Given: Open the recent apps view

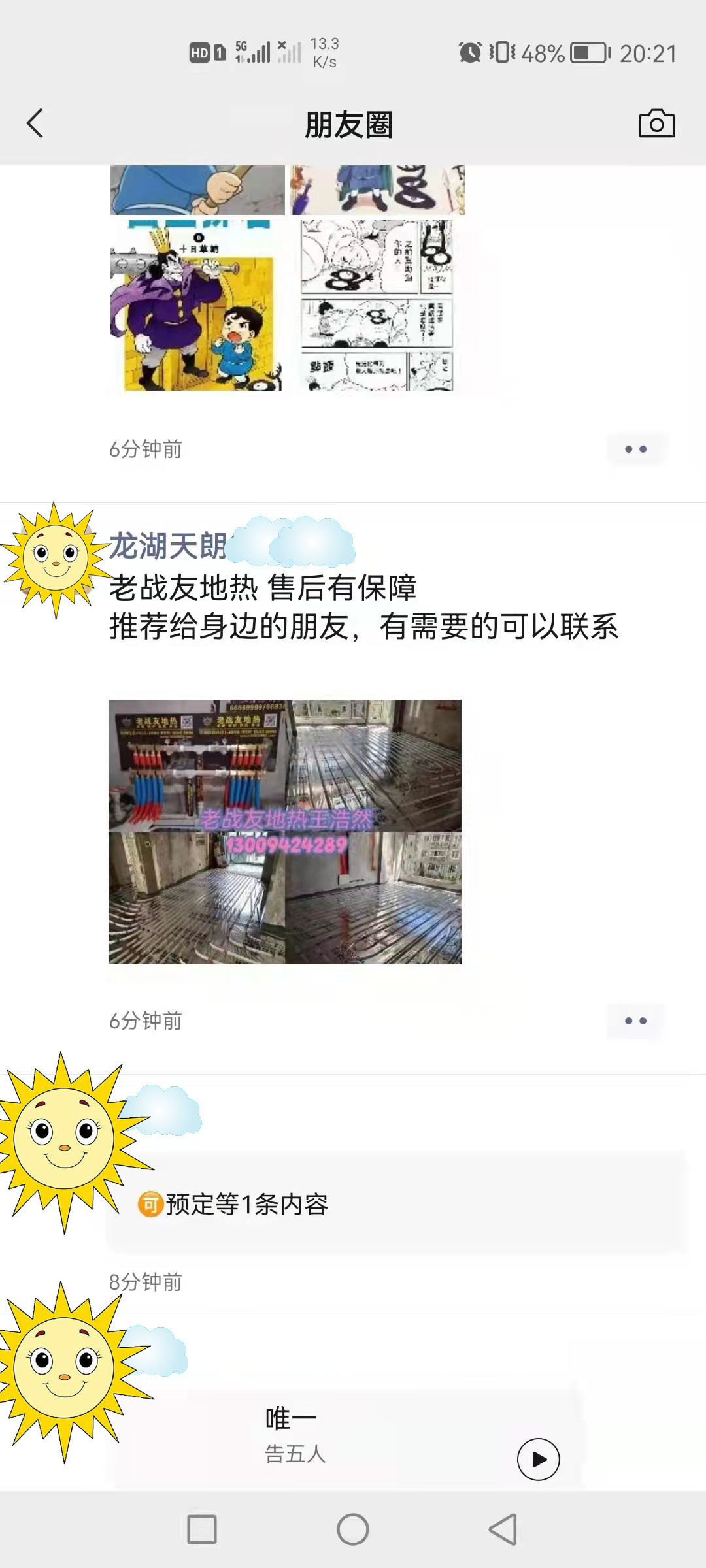Looking at the screenshot, I should pos(202,1529).
